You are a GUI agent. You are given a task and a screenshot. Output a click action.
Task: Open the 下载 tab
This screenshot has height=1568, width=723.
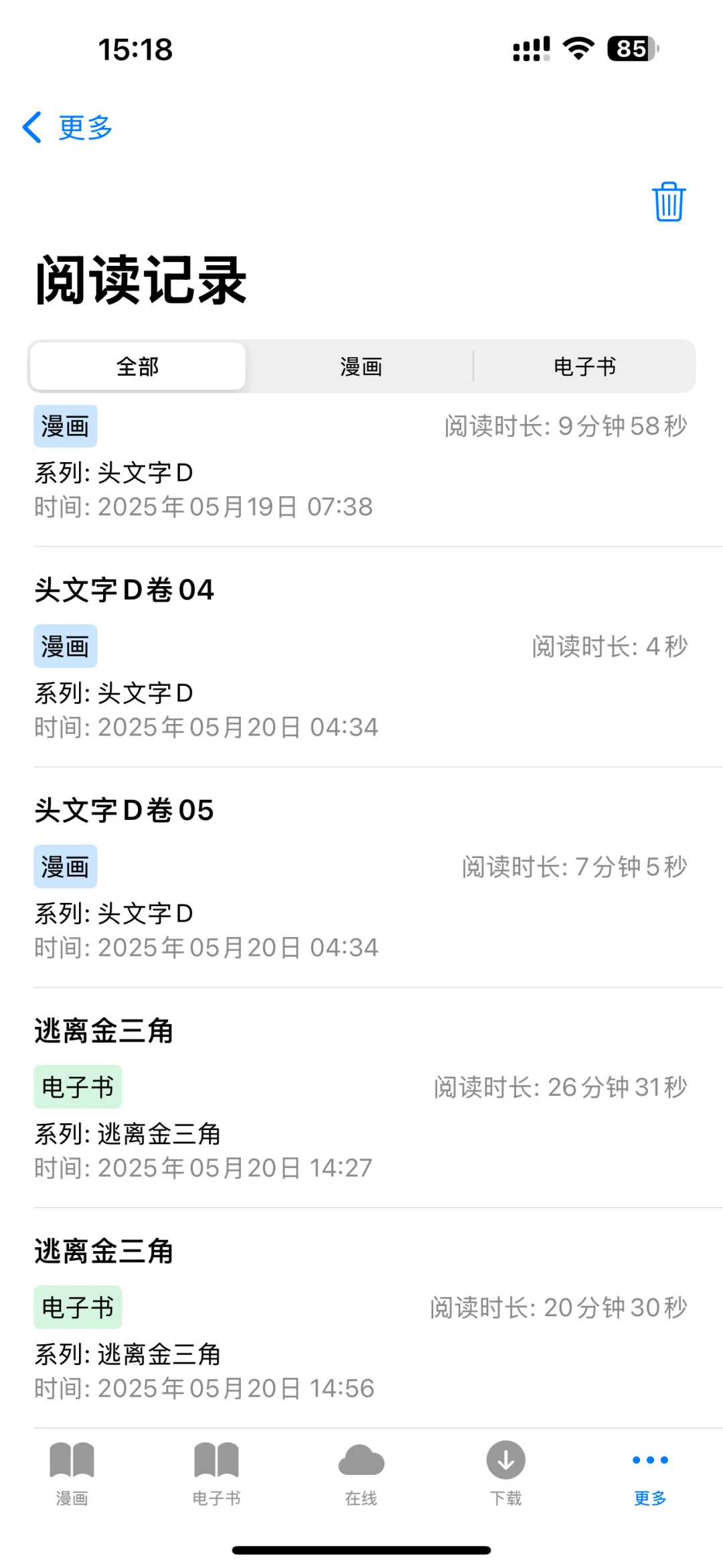click(x=506, y=1474)
